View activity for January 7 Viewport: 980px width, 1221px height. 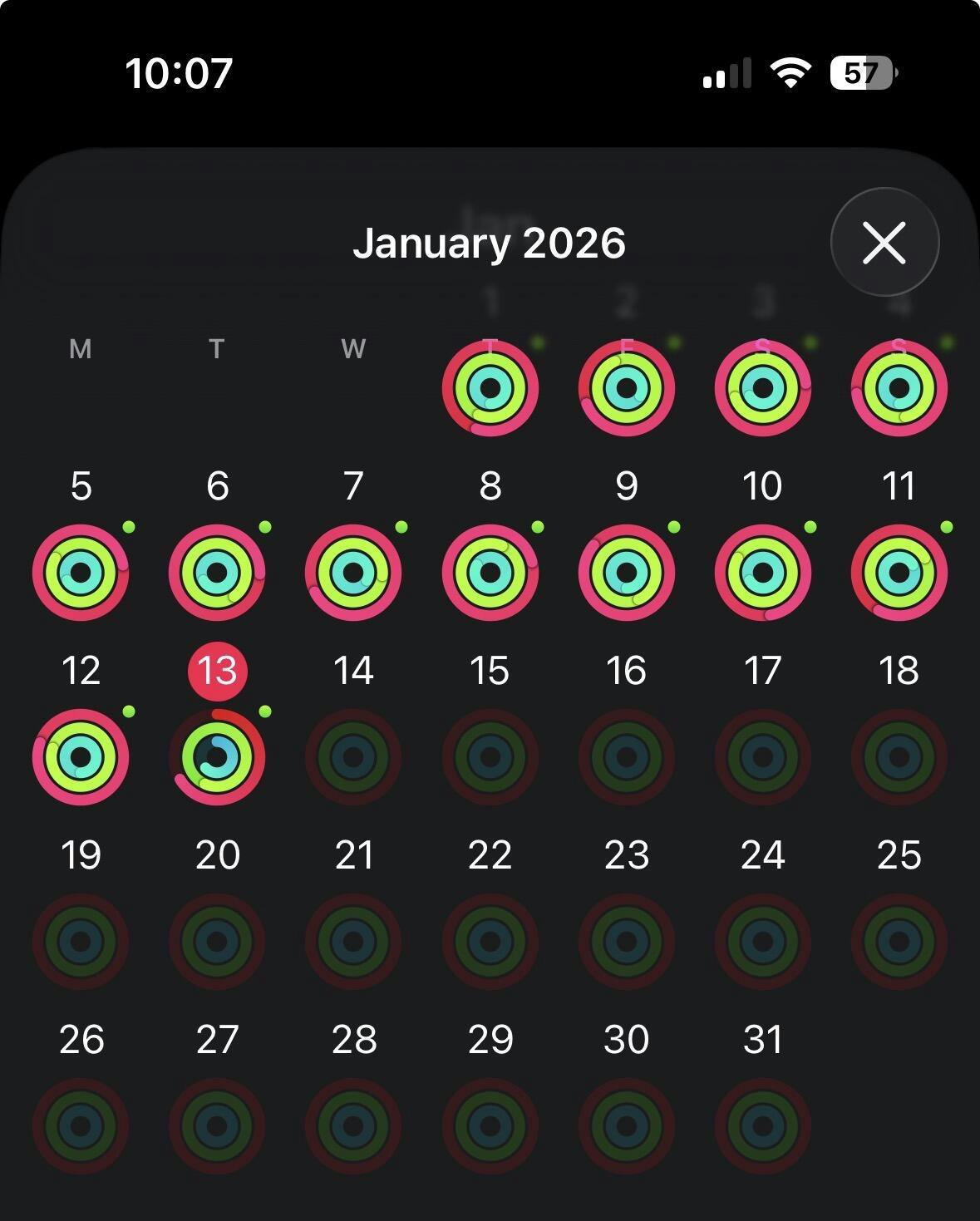353,573
